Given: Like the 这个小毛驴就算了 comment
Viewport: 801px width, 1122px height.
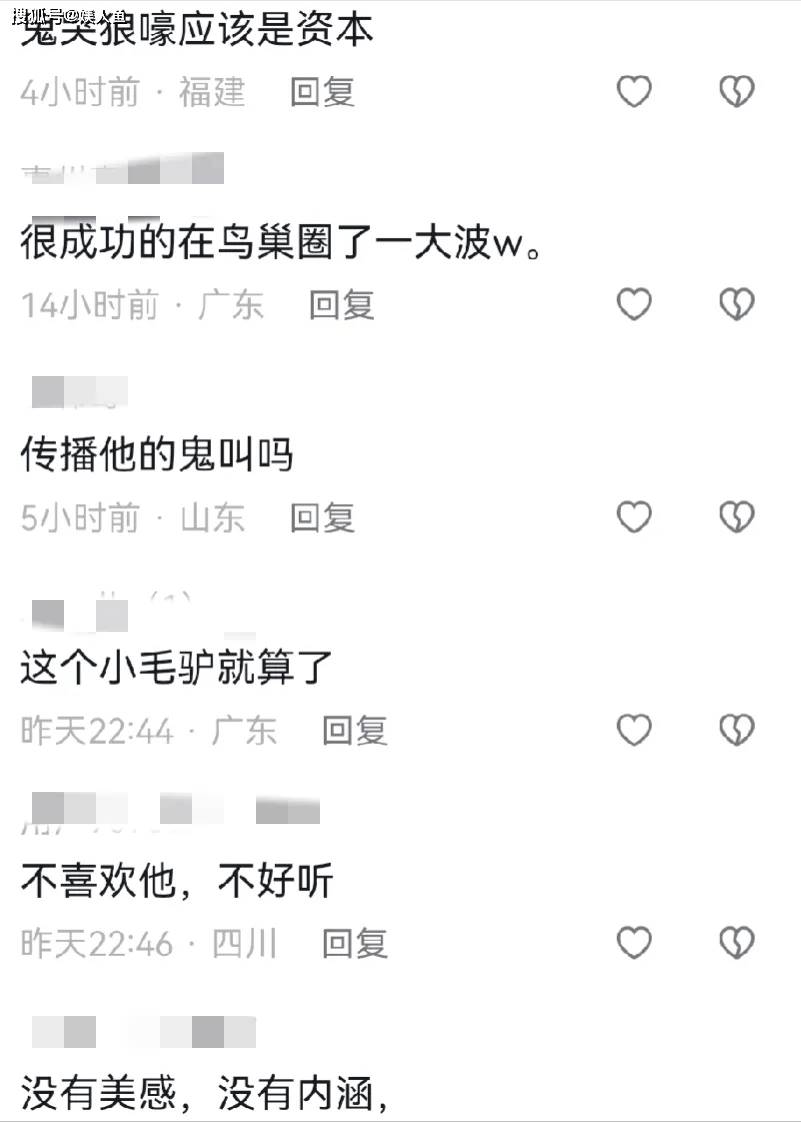Looking at the screenshot, I should [x=633, y=730].
